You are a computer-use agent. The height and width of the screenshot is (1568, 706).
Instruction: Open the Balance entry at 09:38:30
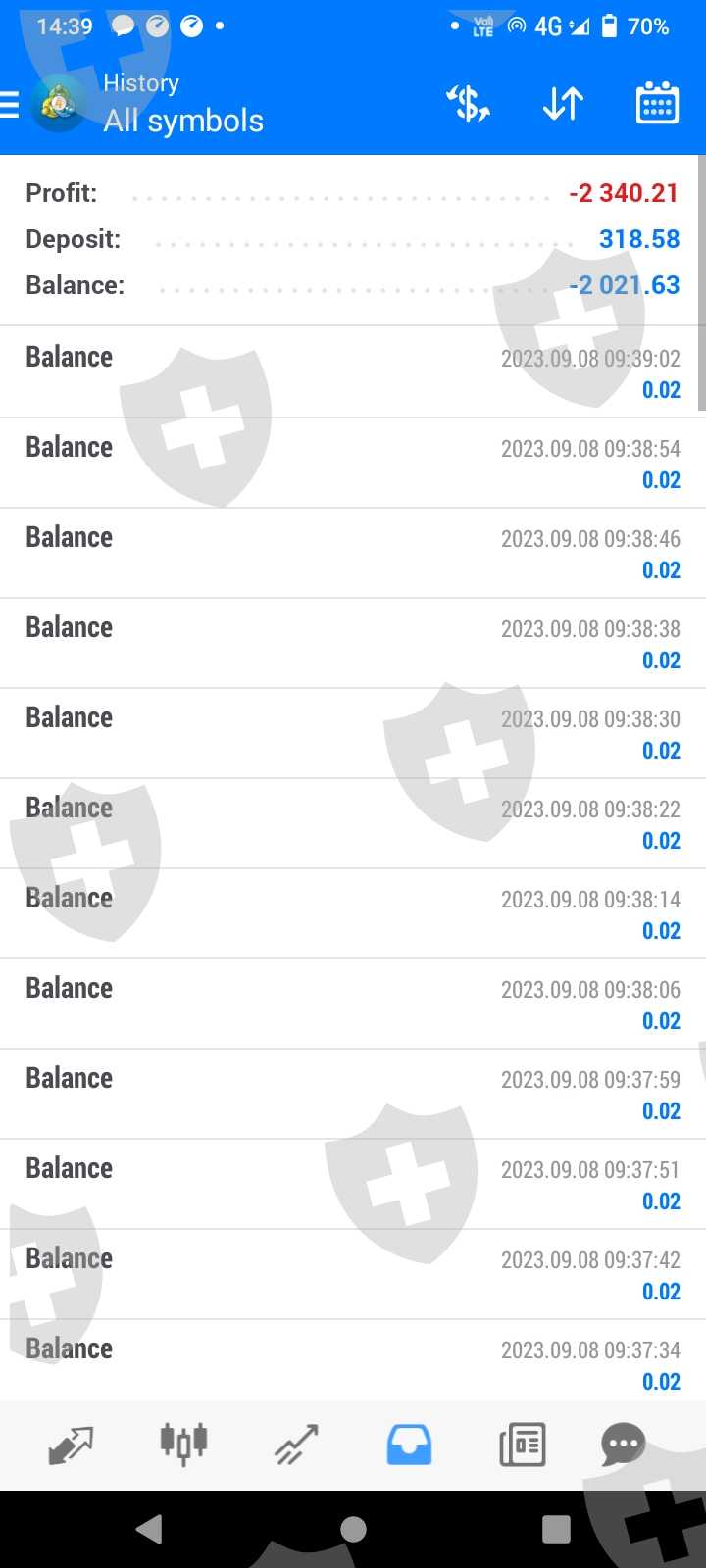[353, 733]
